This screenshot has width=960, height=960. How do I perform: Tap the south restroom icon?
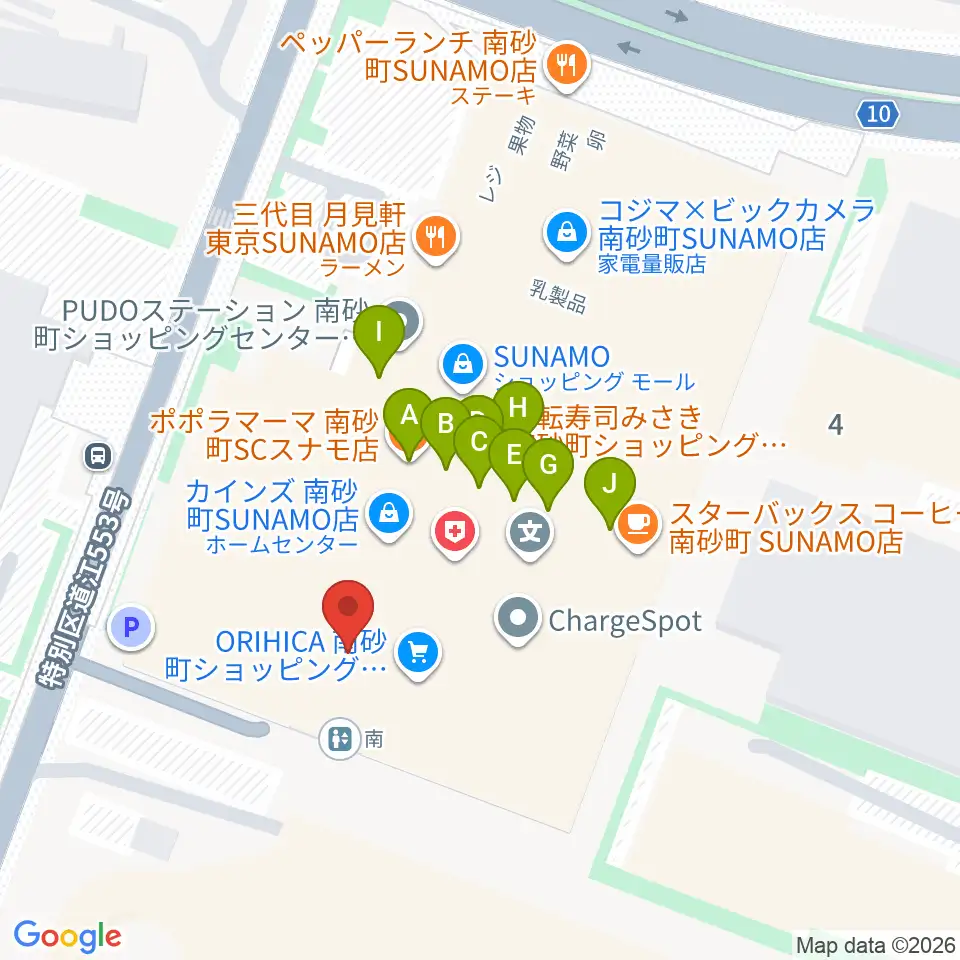339,740
